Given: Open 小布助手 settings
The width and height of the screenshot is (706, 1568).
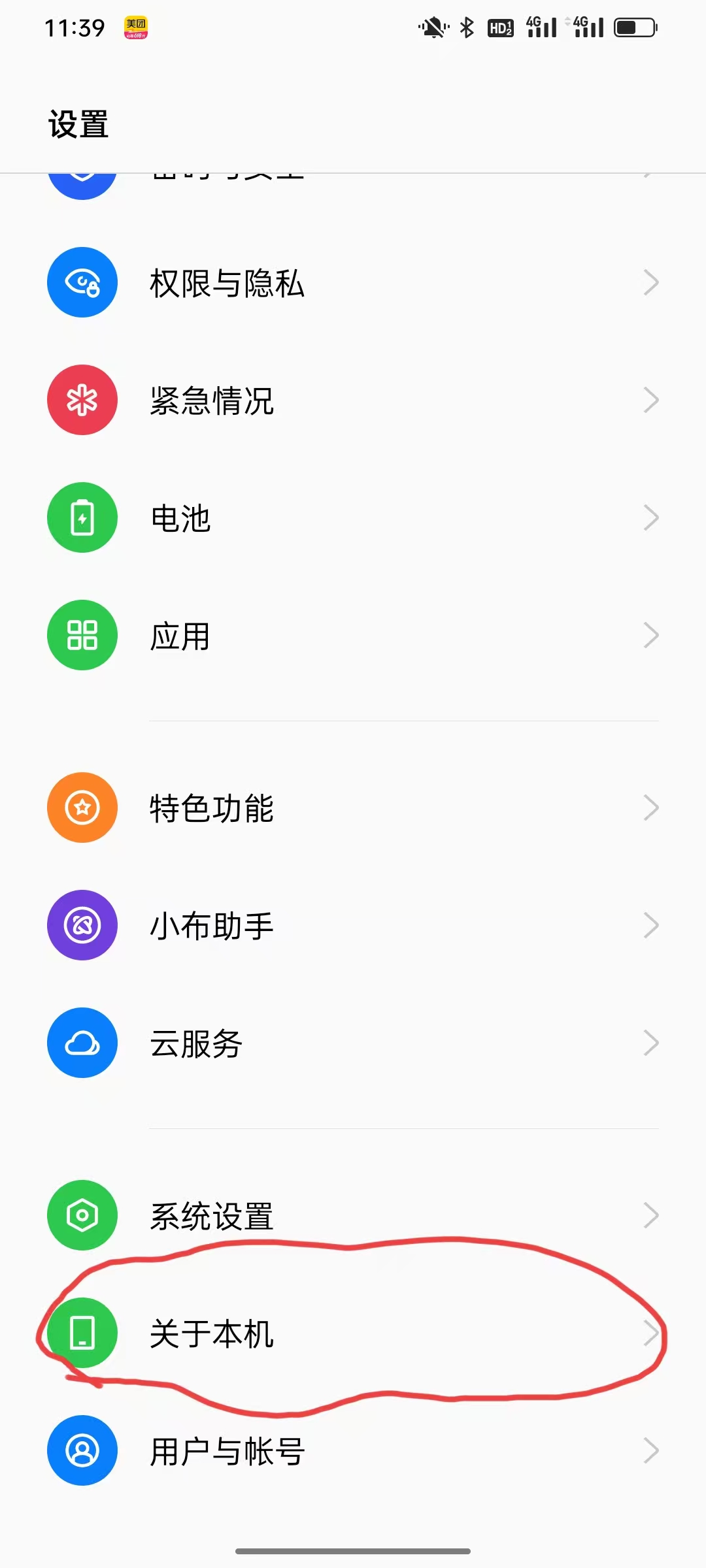Looking at the screenshot, I should coord(212,926).
